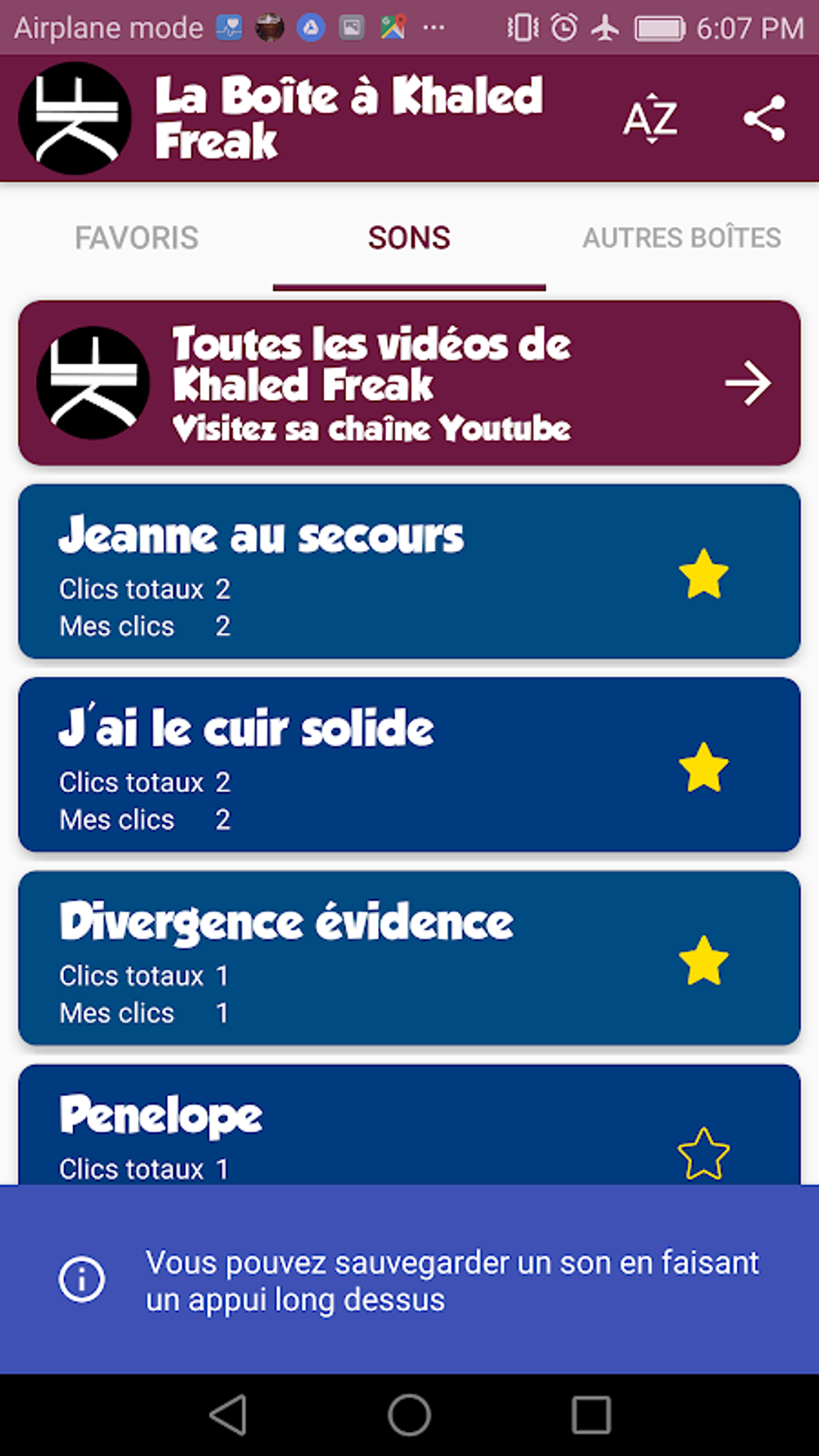Remove star from J'ai le cuir solide

[703, 767]
